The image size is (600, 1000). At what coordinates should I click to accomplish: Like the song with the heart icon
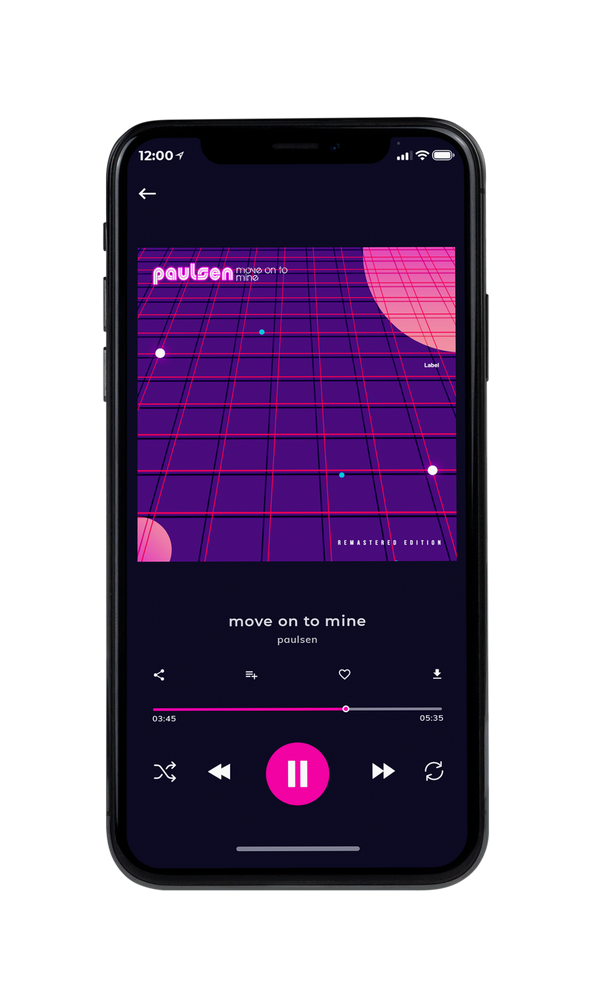(x=344, y=674)
